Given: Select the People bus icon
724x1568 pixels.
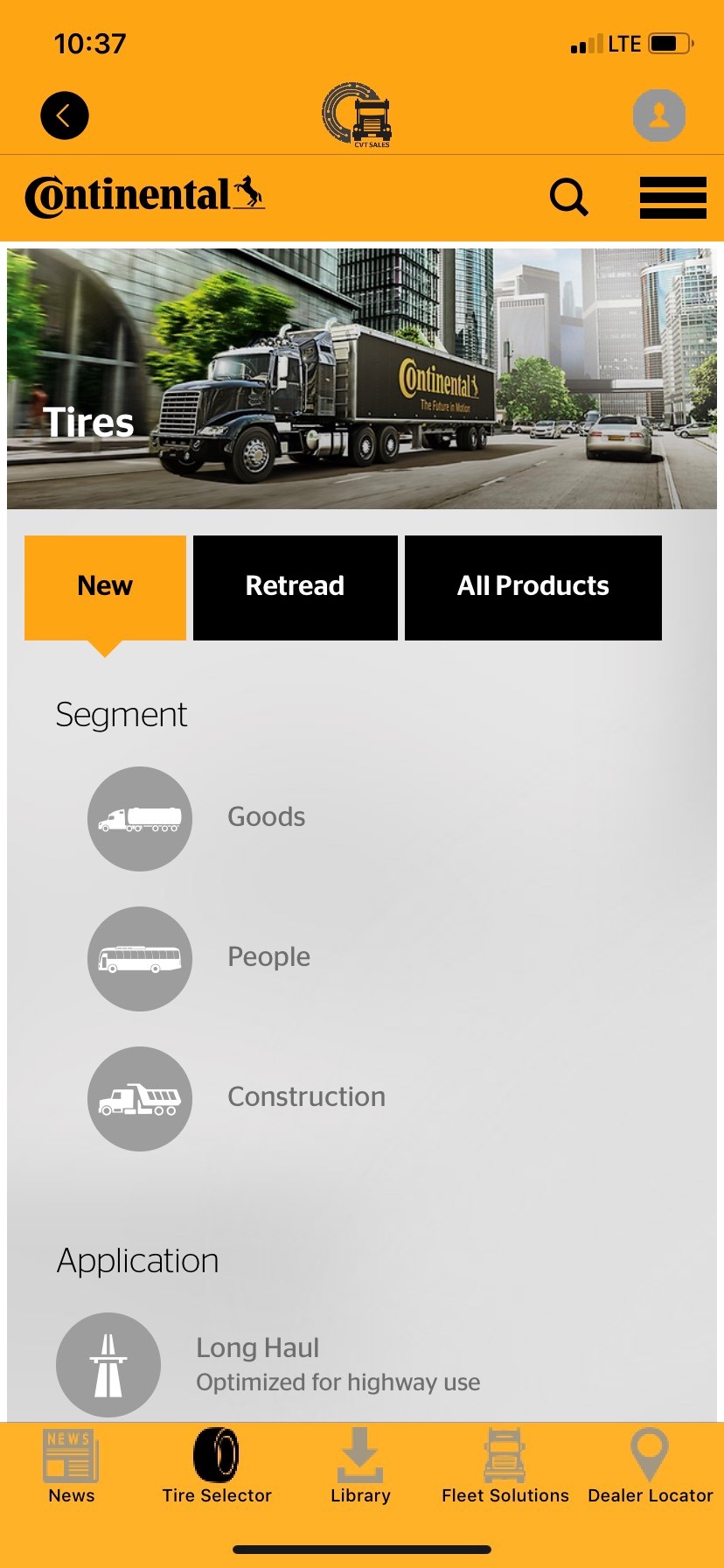Looking at the screenshot, I should tap(139, 958).
